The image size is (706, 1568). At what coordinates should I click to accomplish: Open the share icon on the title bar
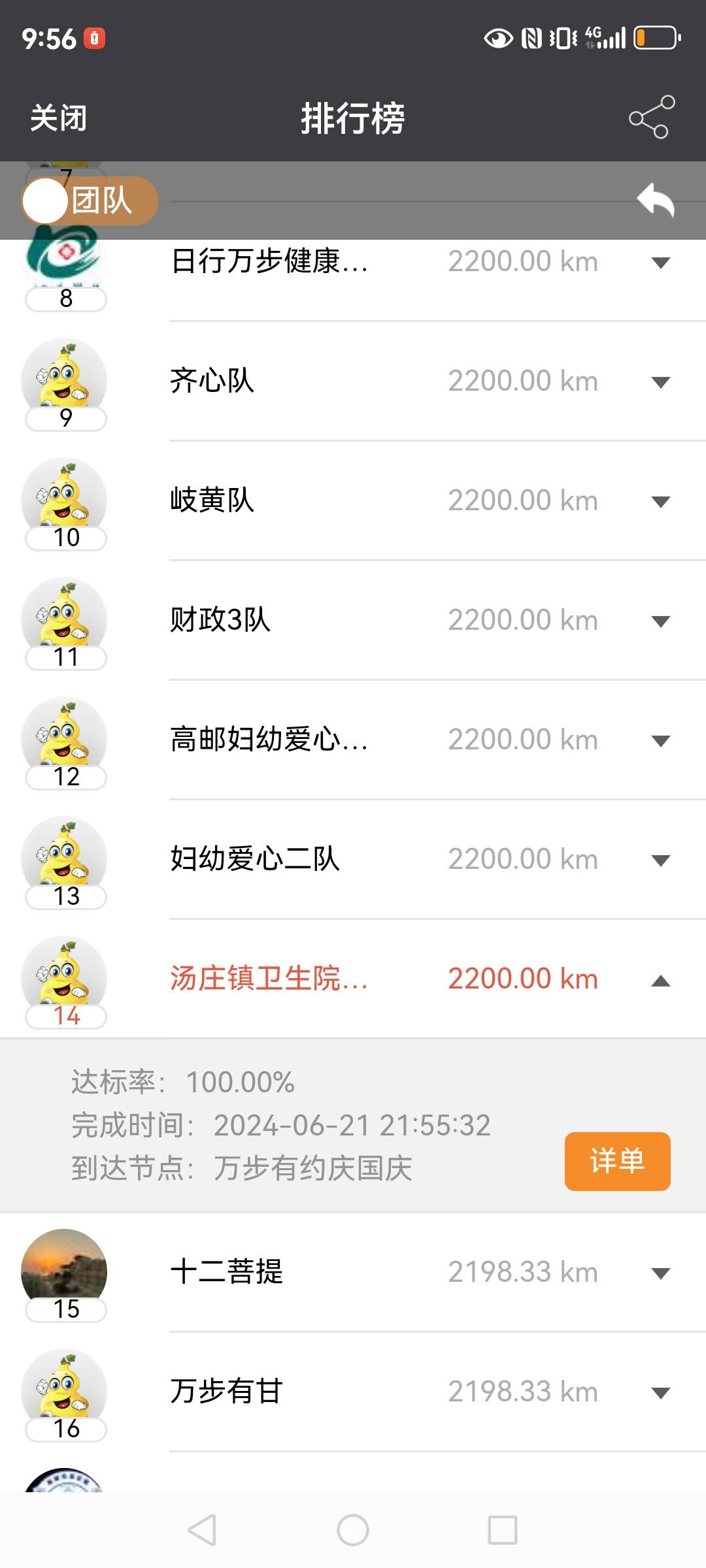[650, 118]
